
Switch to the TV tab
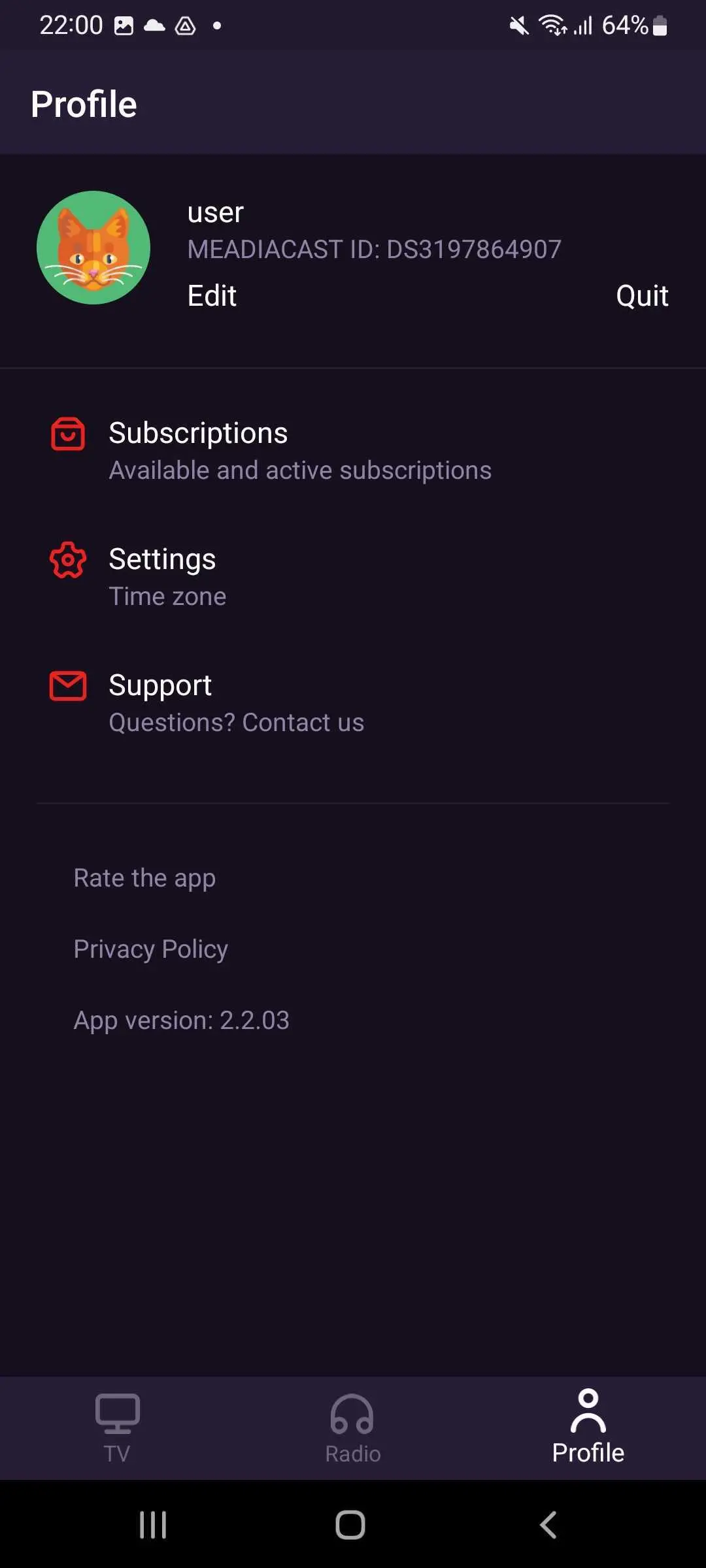pos(118,1428)
